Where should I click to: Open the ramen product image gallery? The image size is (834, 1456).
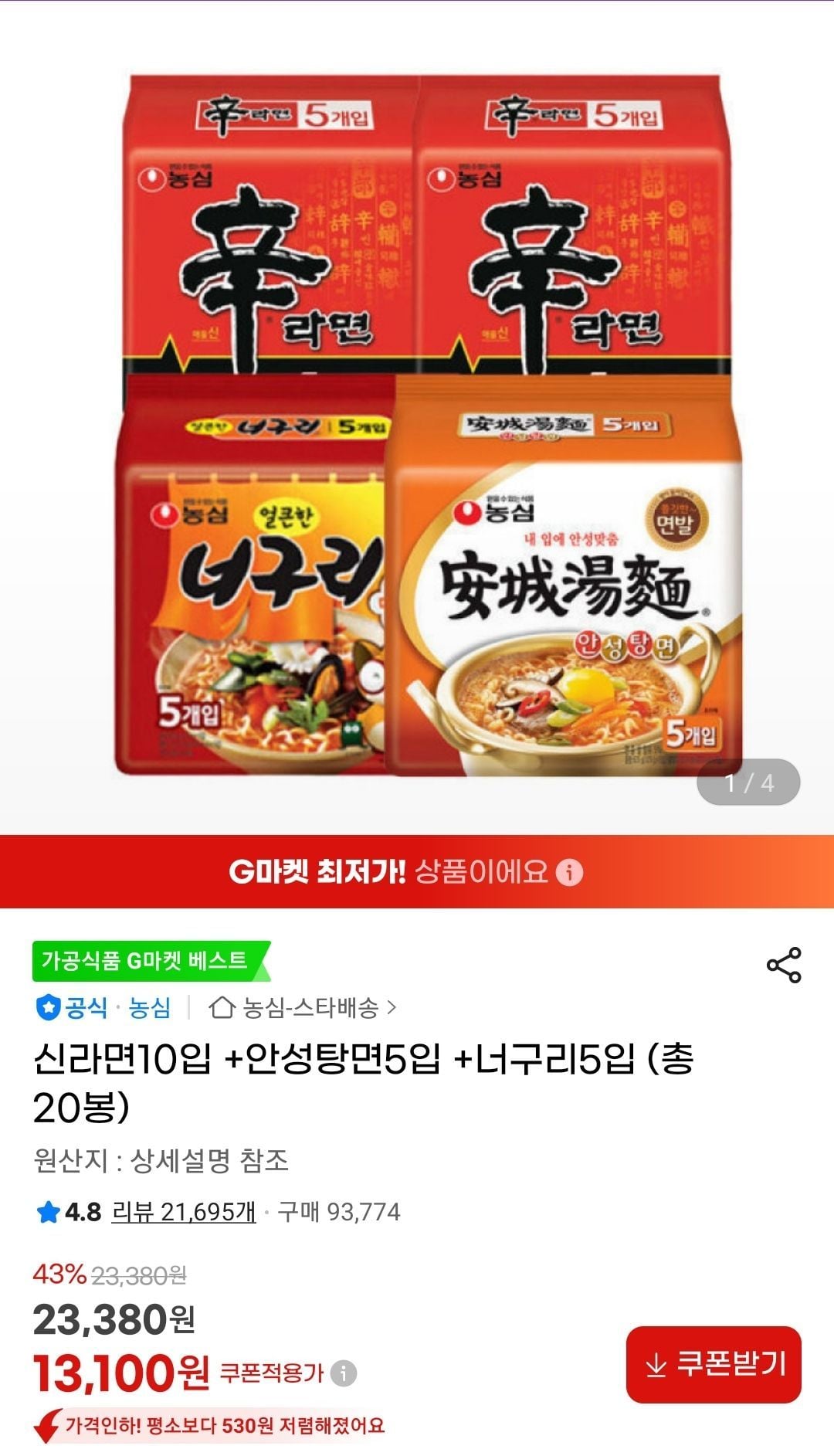click(x=417, y=417)
